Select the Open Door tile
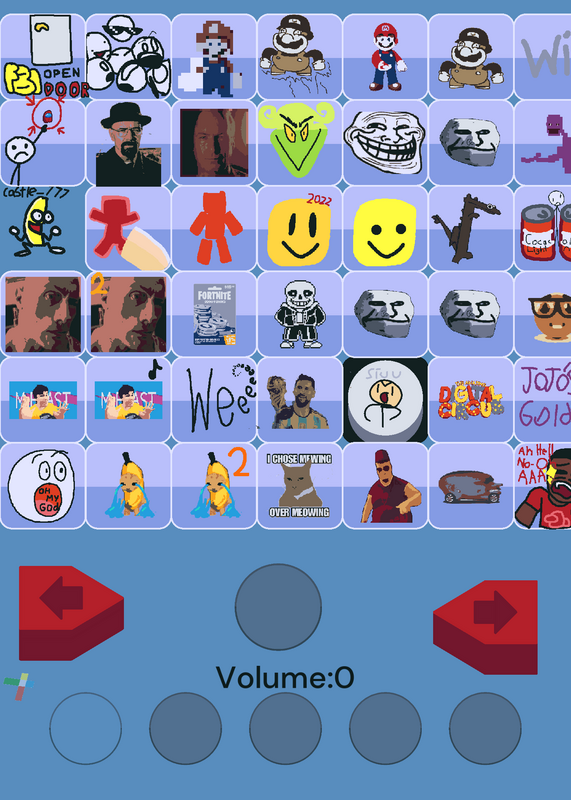 coord(43,57)
